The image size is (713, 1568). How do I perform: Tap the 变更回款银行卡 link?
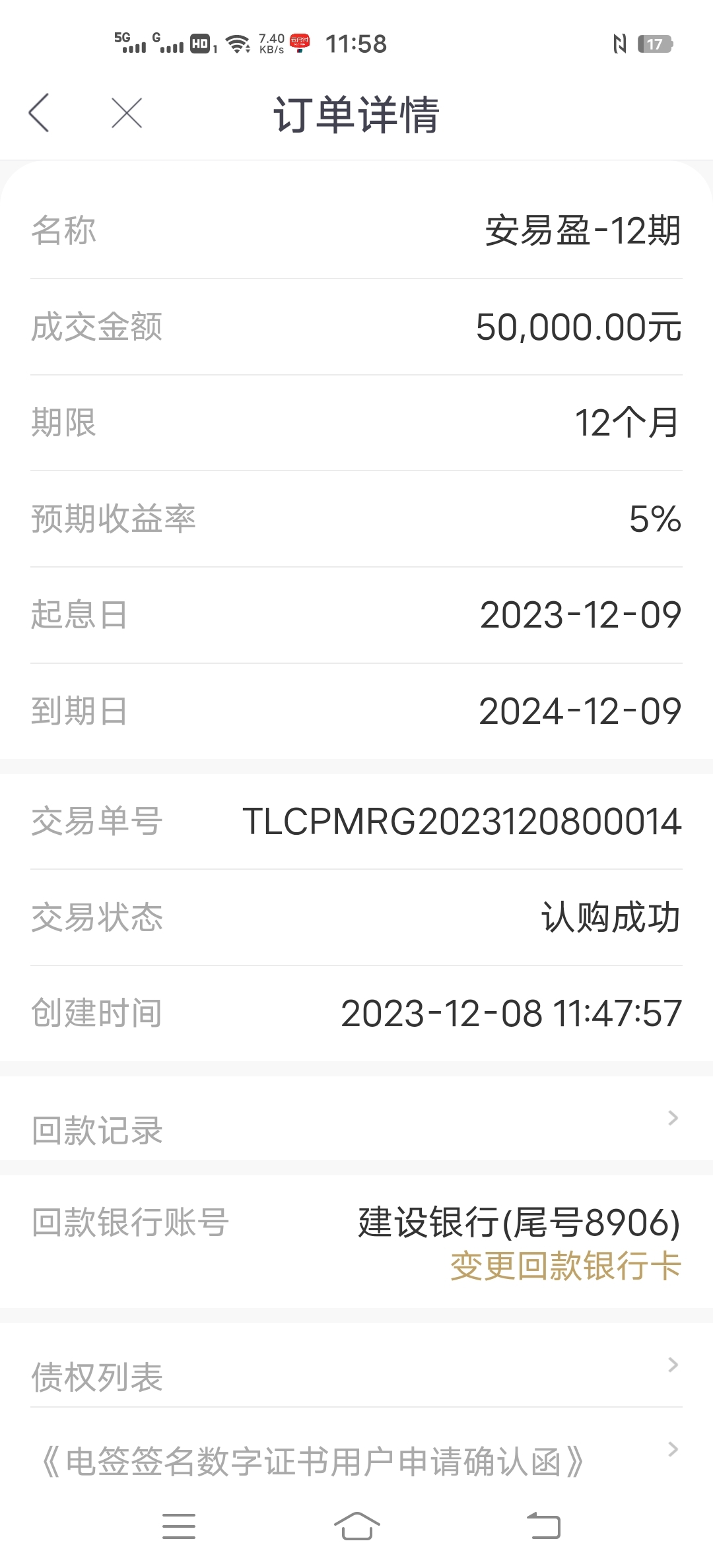tap(565, 1266)
